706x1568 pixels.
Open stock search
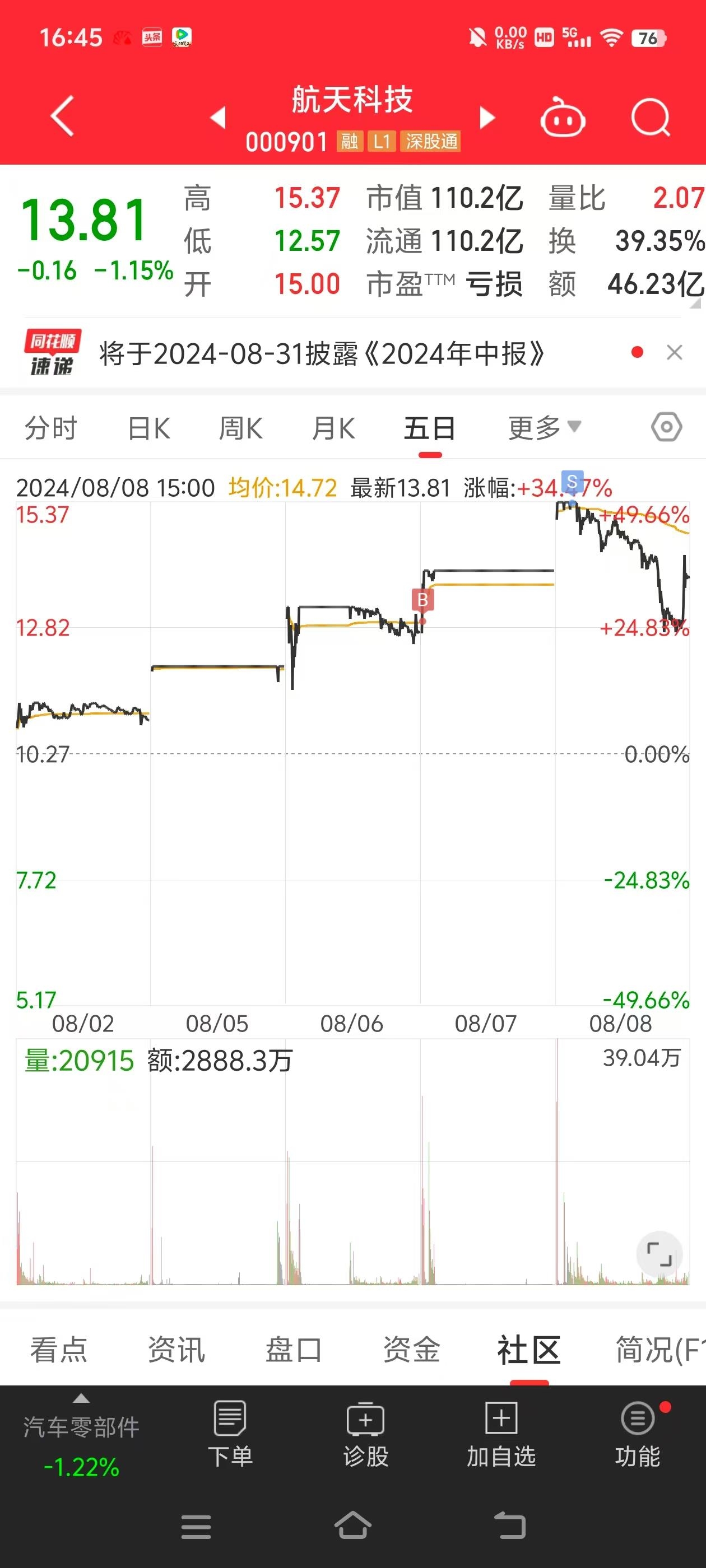(651, 117)
